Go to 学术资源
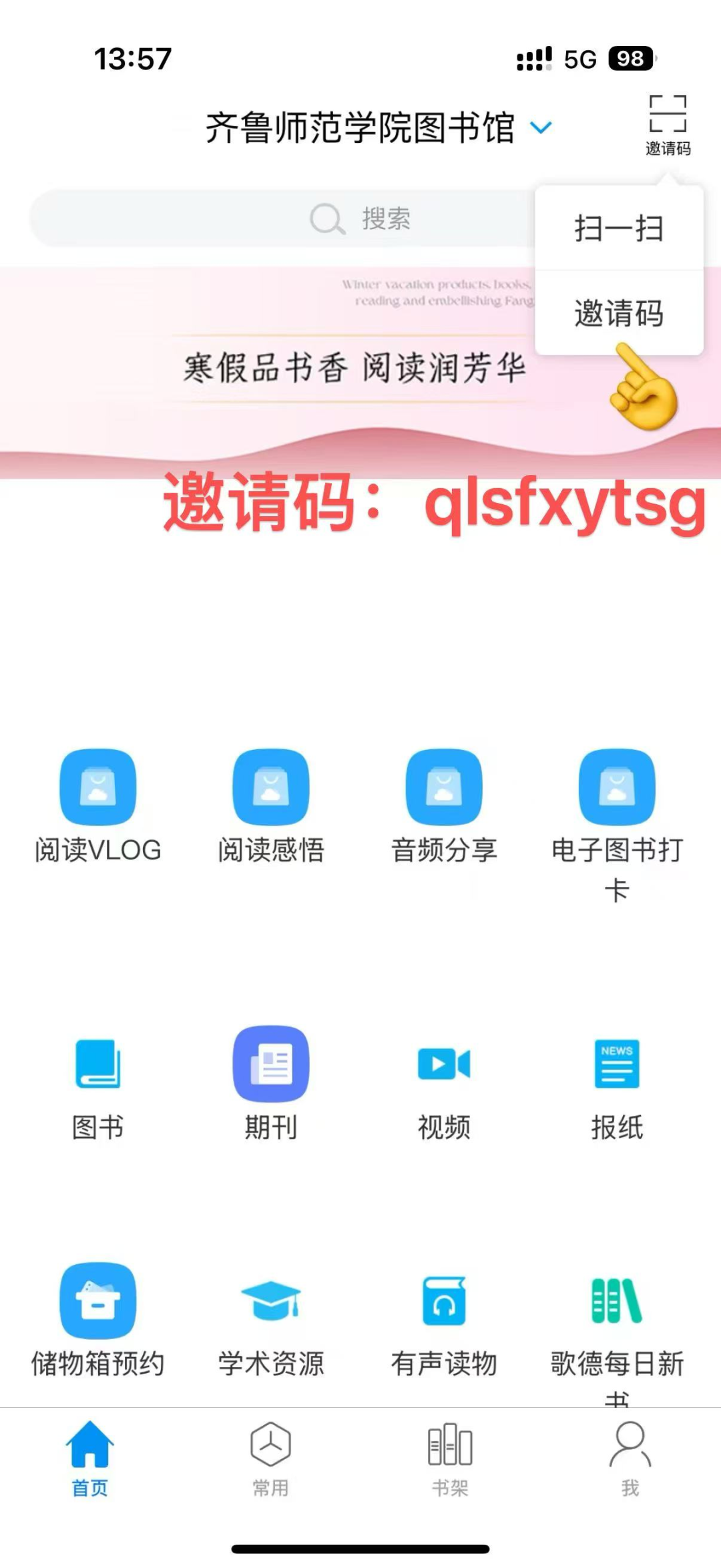Viewport: 721px width, 1568px height. (x=270, y=1302)
